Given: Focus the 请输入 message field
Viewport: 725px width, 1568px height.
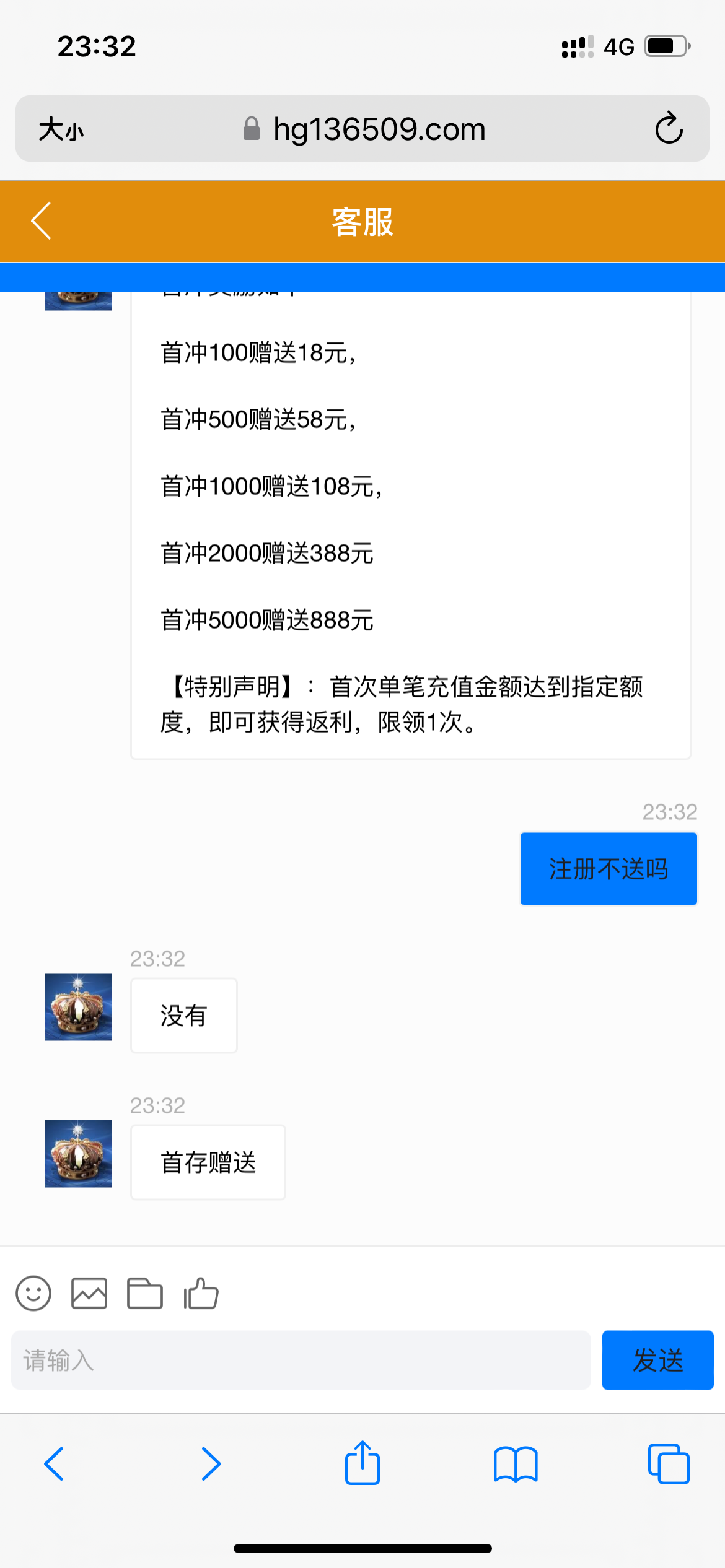Looking at the screenshot, I should pyautogui.click(x=301, y=1360).
